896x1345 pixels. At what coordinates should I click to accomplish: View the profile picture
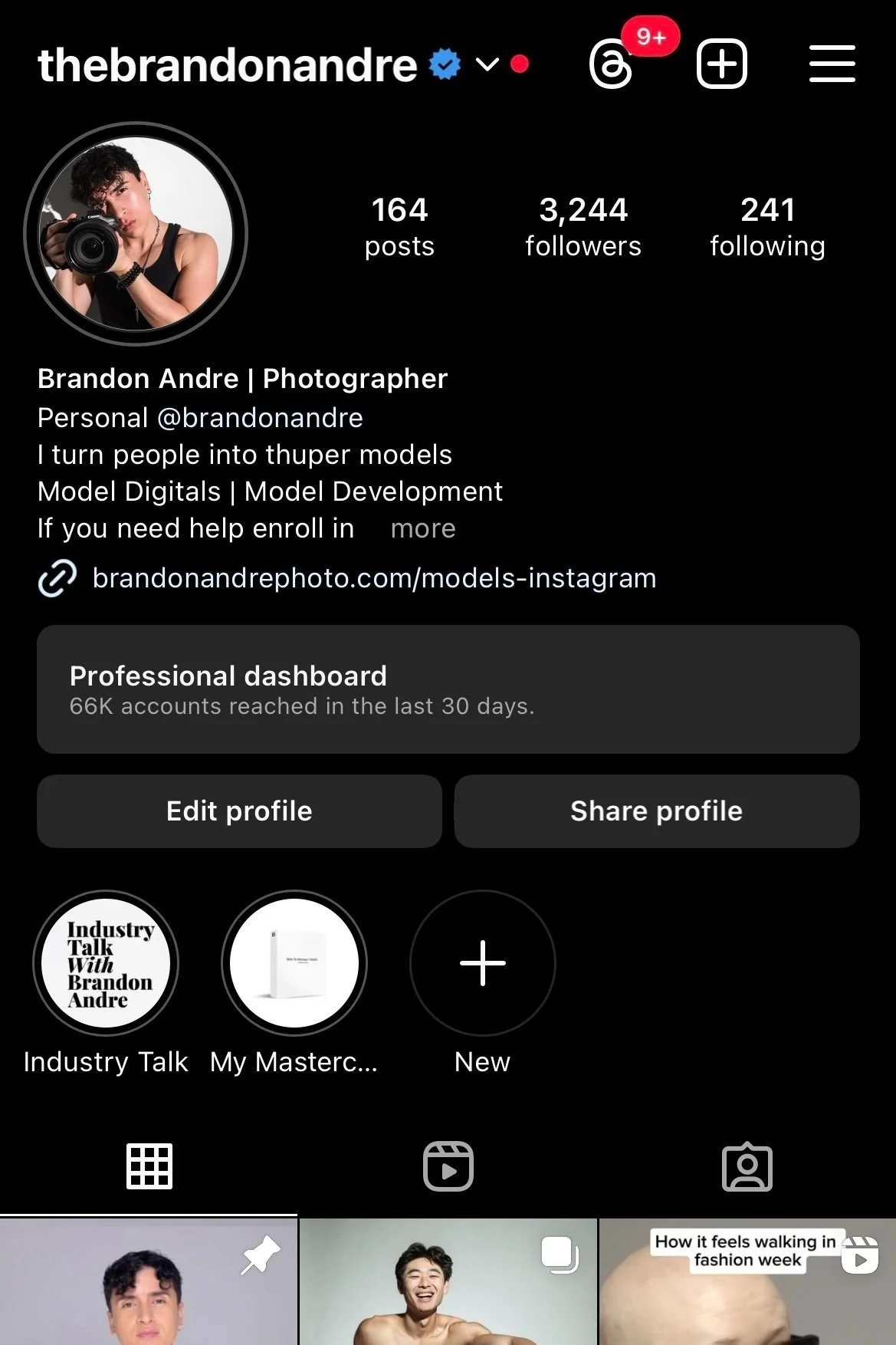(x=136, y=234)
